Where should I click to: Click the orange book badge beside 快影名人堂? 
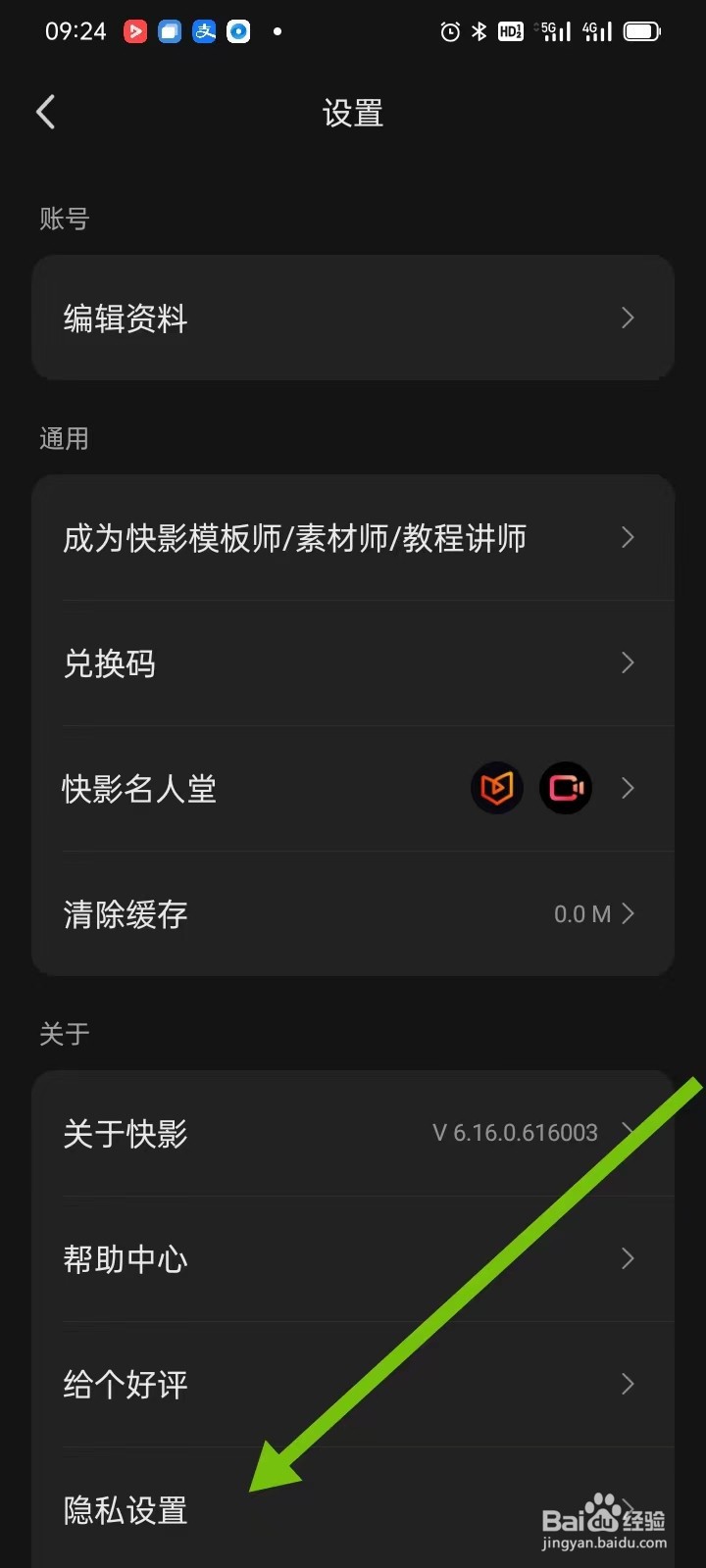(497, 788)
